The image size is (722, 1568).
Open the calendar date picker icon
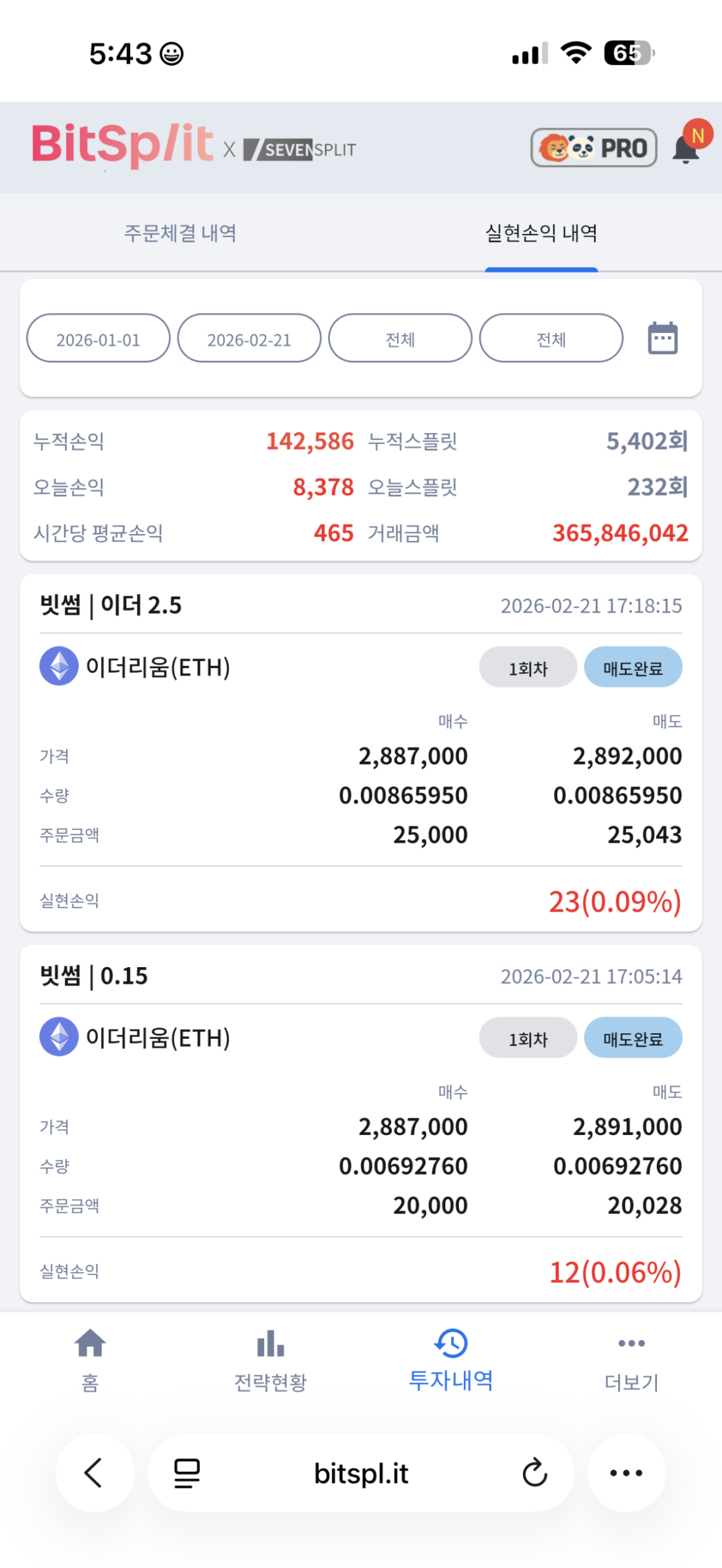pos(663,337)
